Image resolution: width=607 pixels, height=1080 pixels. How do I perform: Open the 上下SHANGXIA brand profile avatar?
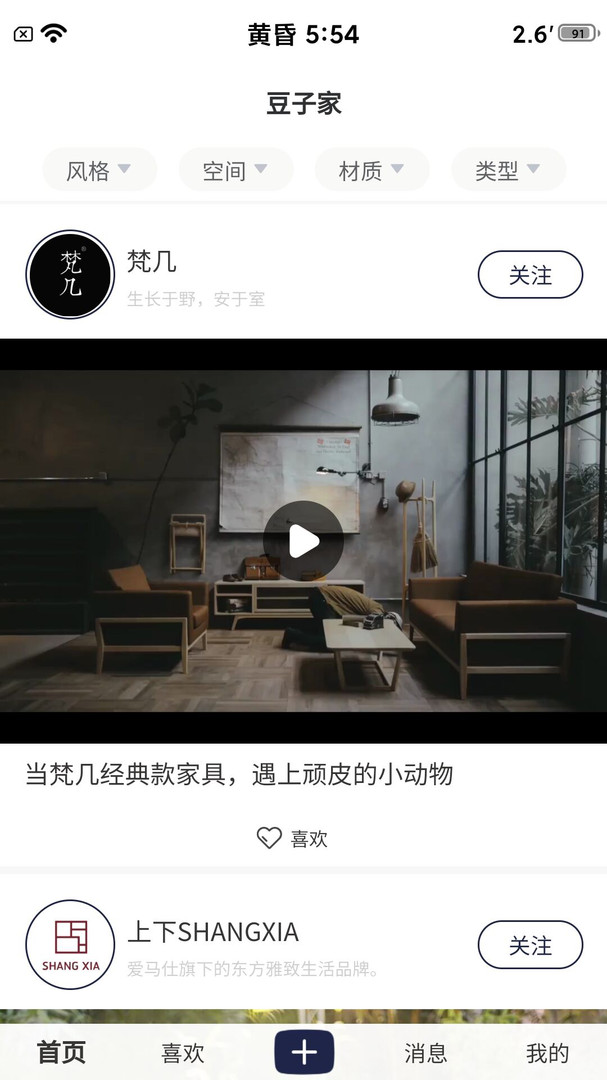pyautogui.click(x=70, y=945)
